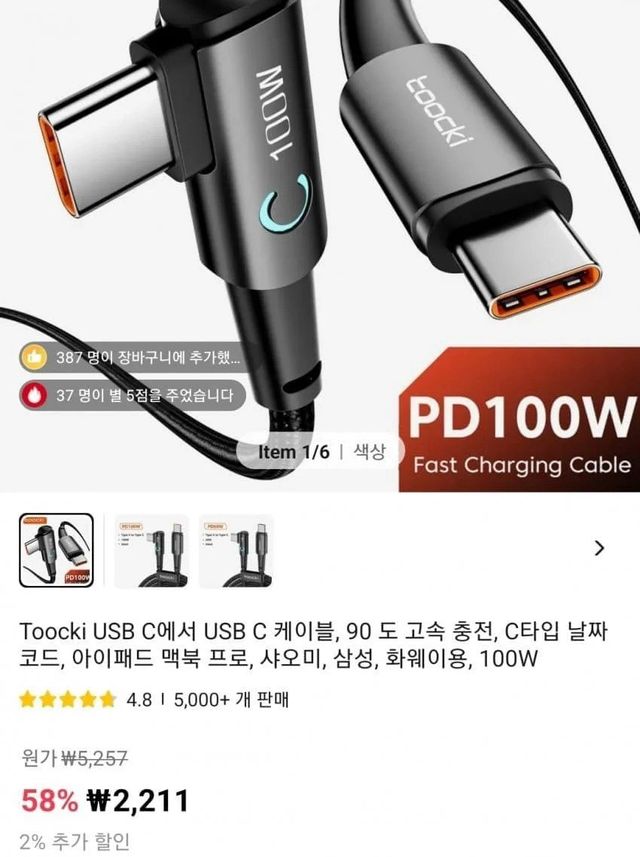The width and height of the screenshot is (640, 857).
Task: Select the highlighted PD100W connector close-up thumbnail
Action: pyautogui.click(x=57, y=551)
